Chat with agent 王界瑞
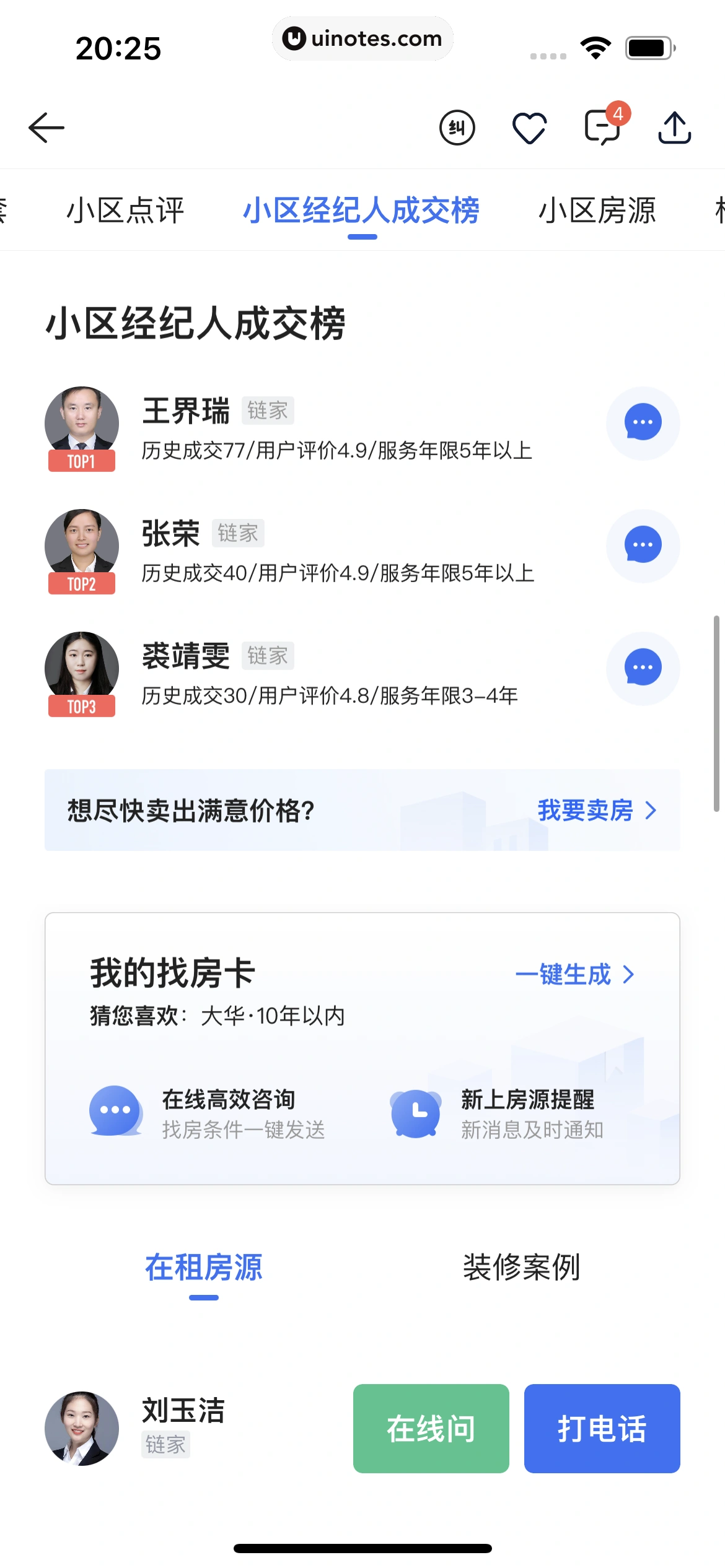 pyautogui.click(x=643, y=423)
